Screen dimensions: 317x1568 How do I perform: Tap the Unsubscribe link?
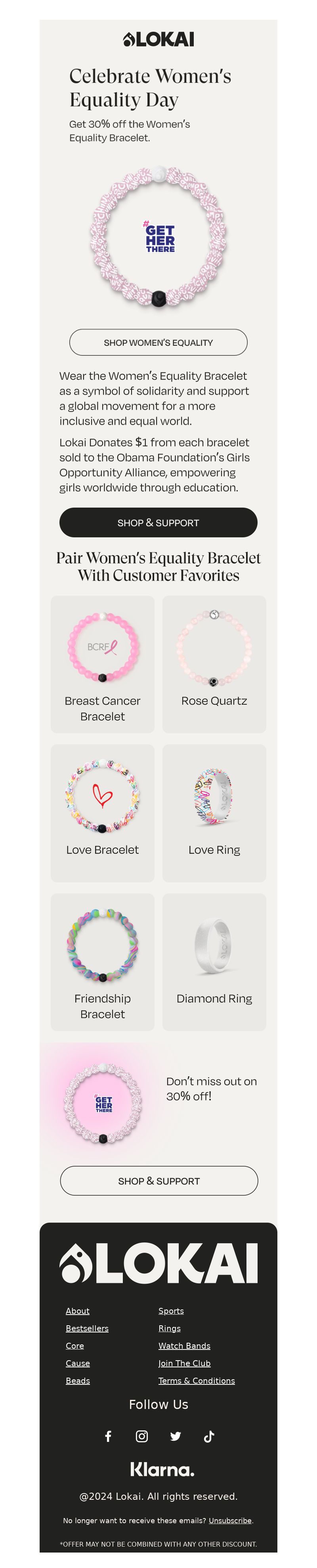230,1520
